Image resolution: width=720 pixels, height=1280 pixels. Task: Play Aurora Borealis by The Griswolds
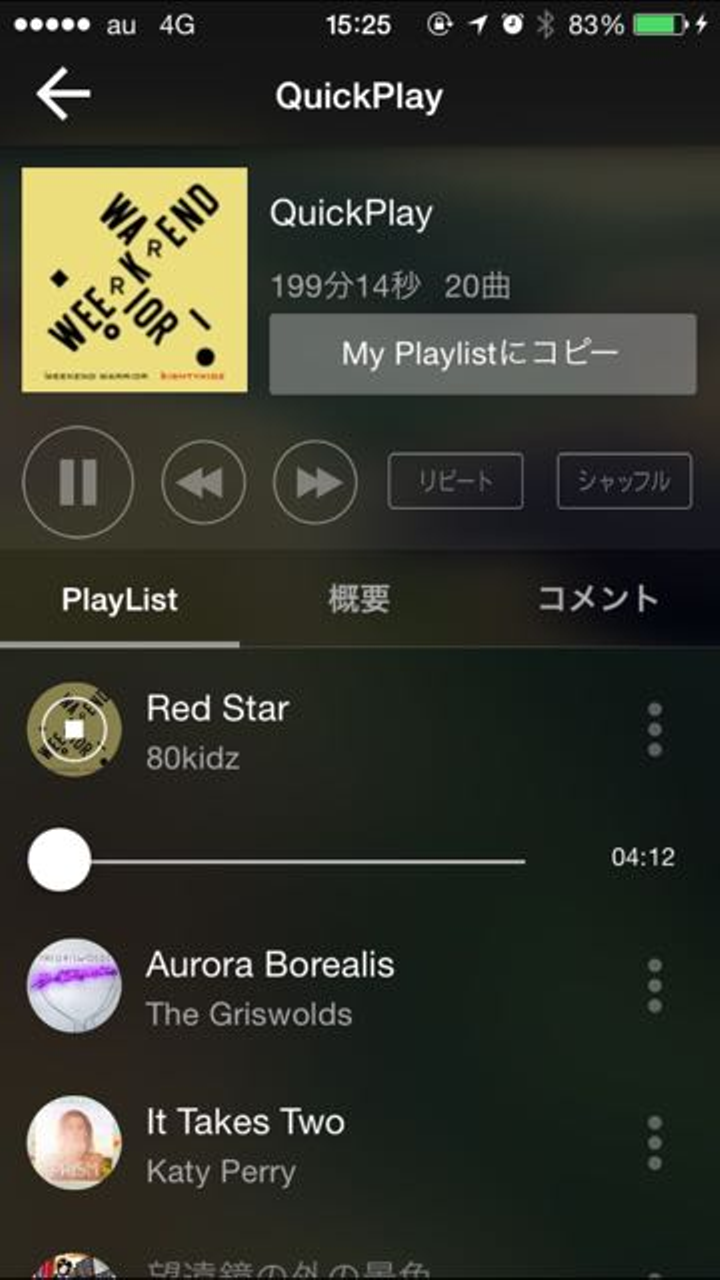click(270, 986)
